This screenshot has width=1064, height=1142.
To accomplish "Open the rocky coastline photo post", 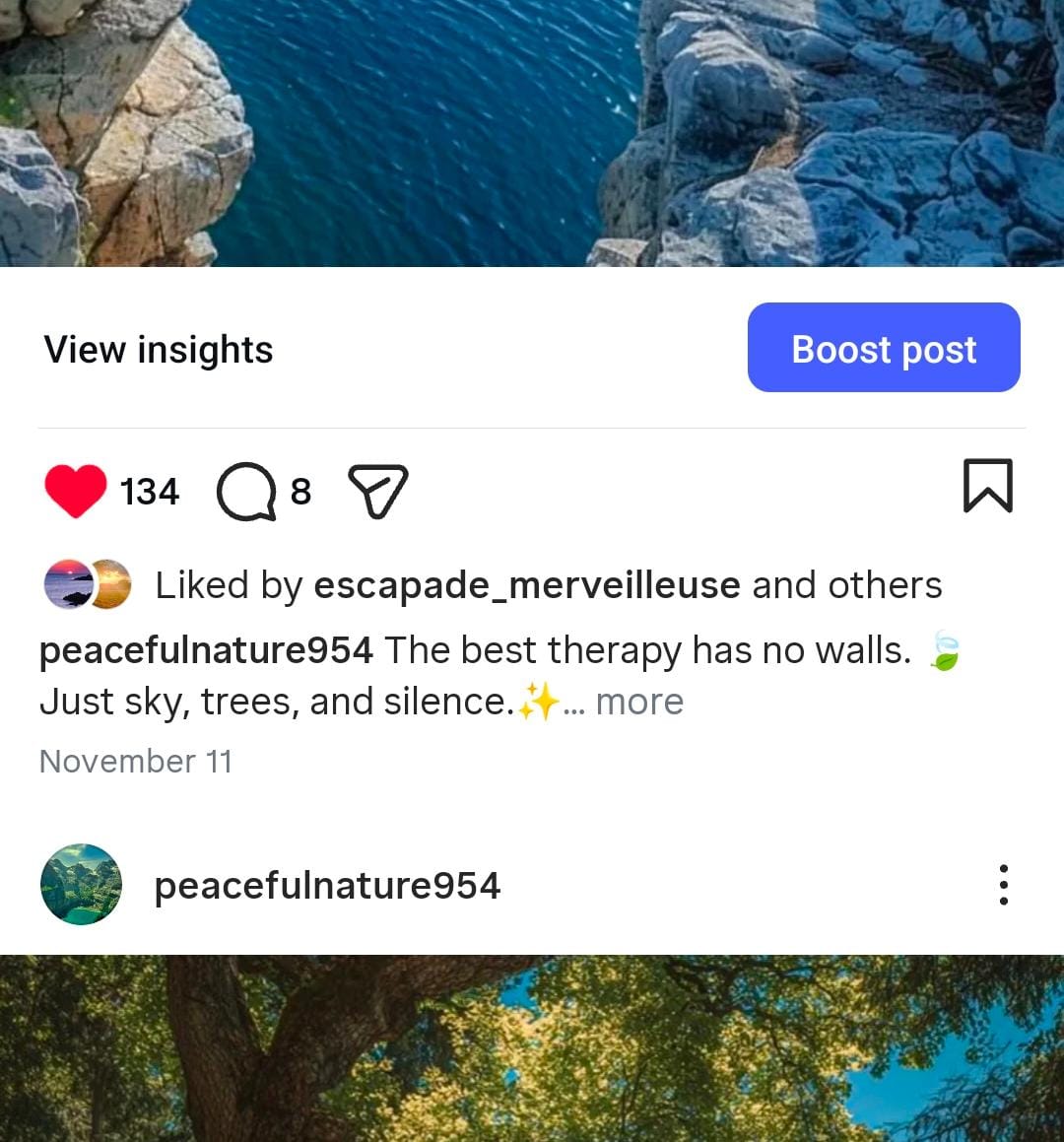I will click(x=532, y=133).
